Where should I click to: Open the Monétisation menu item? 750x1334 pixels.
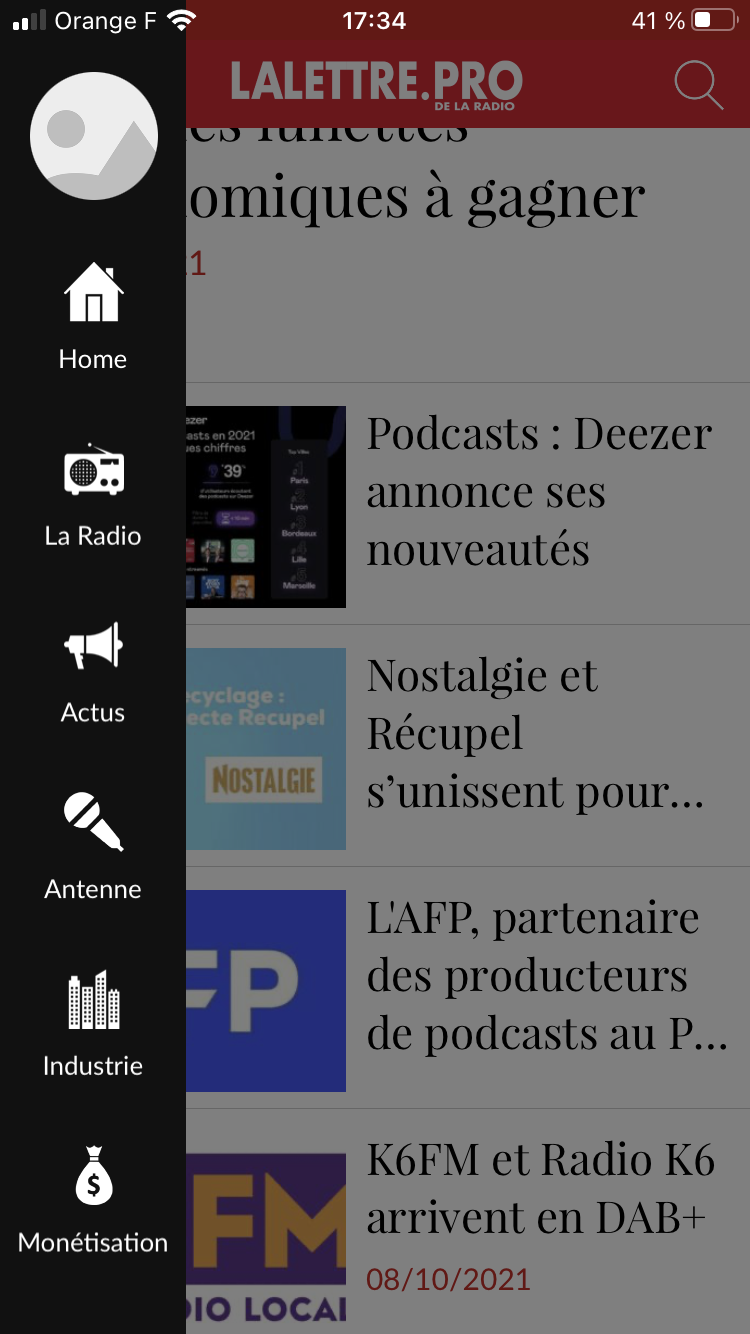(x=93, y=1201)
